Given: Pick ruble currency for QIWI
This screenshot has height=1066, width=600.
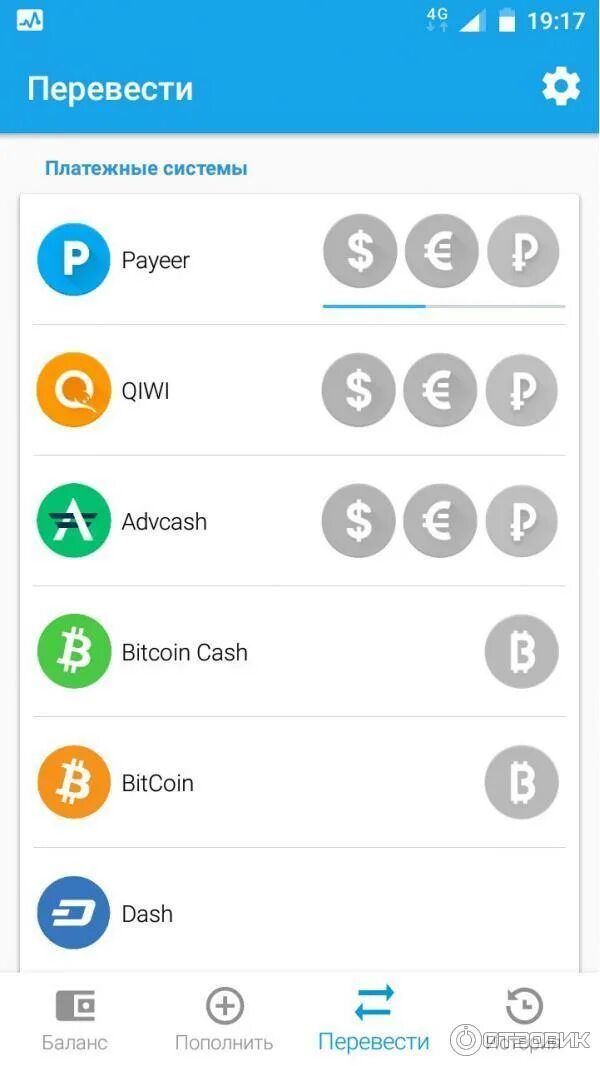Looking at the screenshot, I should coord(522,390).
